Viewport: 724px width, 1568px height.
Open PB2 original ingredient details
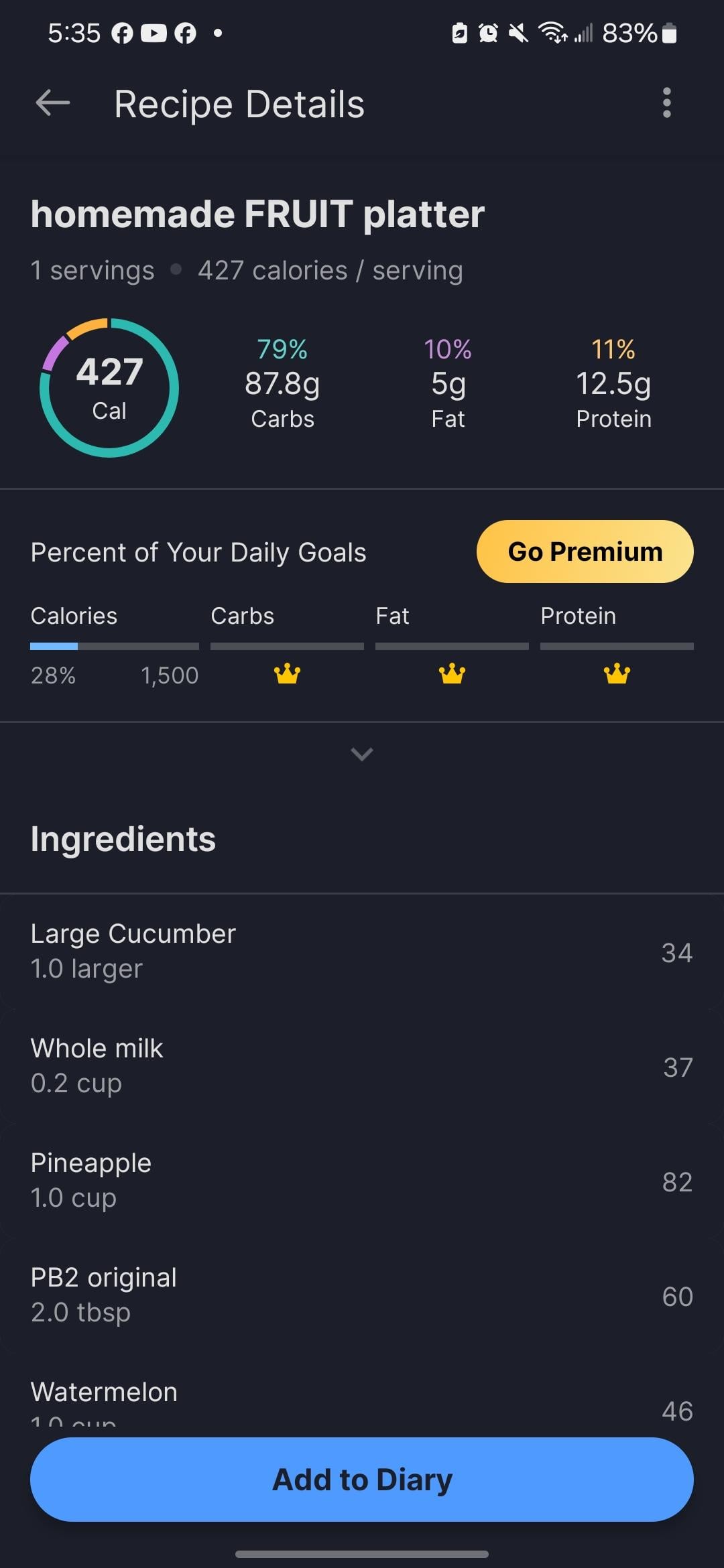(362, 1295)
